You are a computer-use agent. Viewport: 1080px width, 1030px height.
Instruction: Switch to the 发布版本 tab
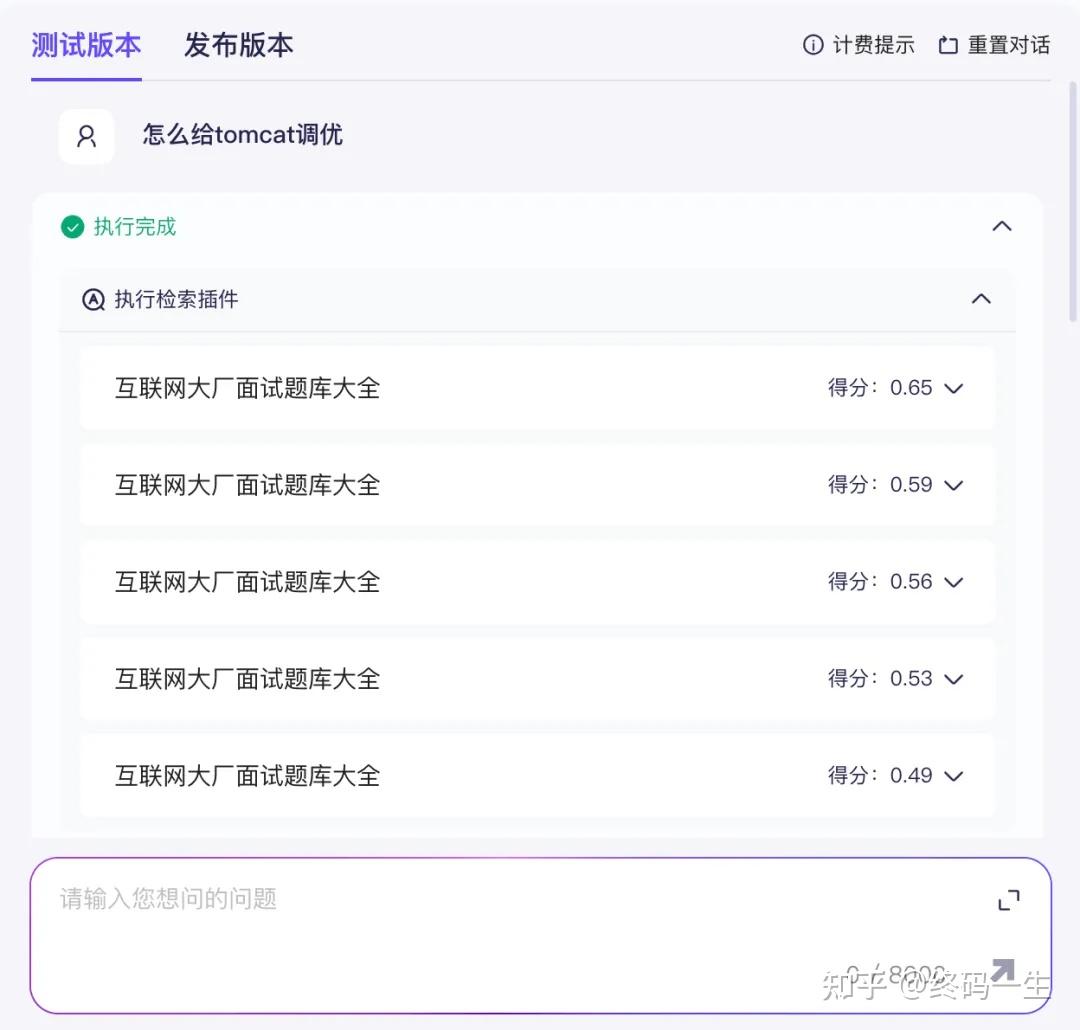tap(238, 45)
